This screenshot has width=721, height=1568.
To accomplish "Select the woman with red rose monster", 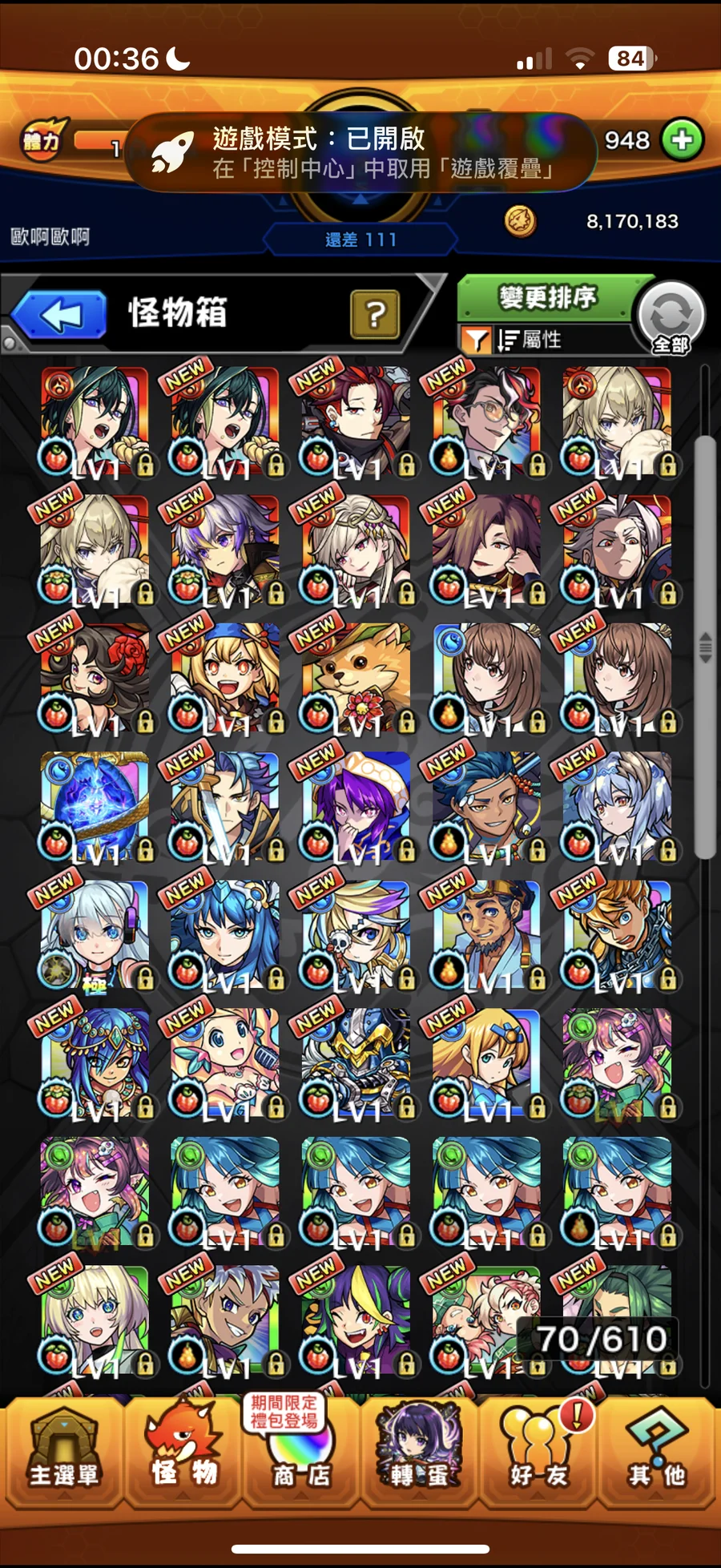I will (x=95, y=679).
